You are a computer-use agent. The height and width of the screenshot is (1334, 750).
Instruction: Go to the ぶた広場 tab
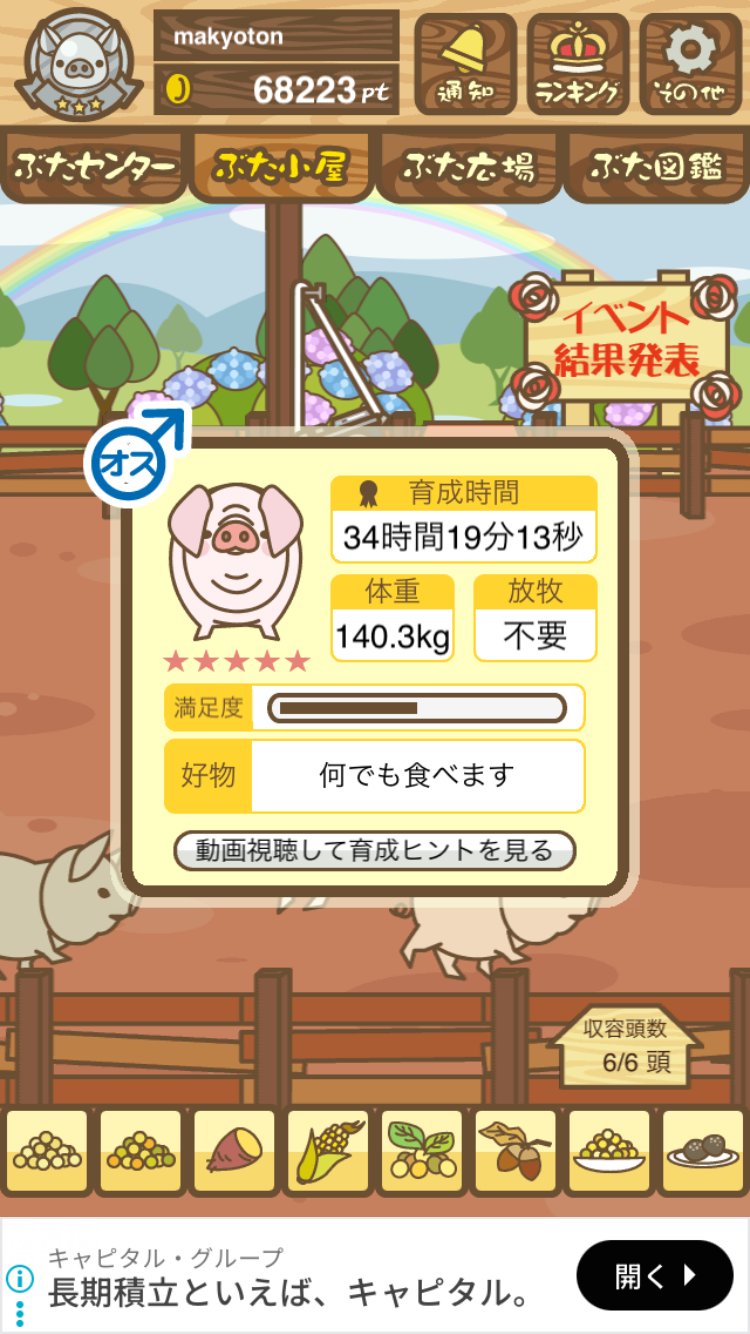tap(468, 167)
